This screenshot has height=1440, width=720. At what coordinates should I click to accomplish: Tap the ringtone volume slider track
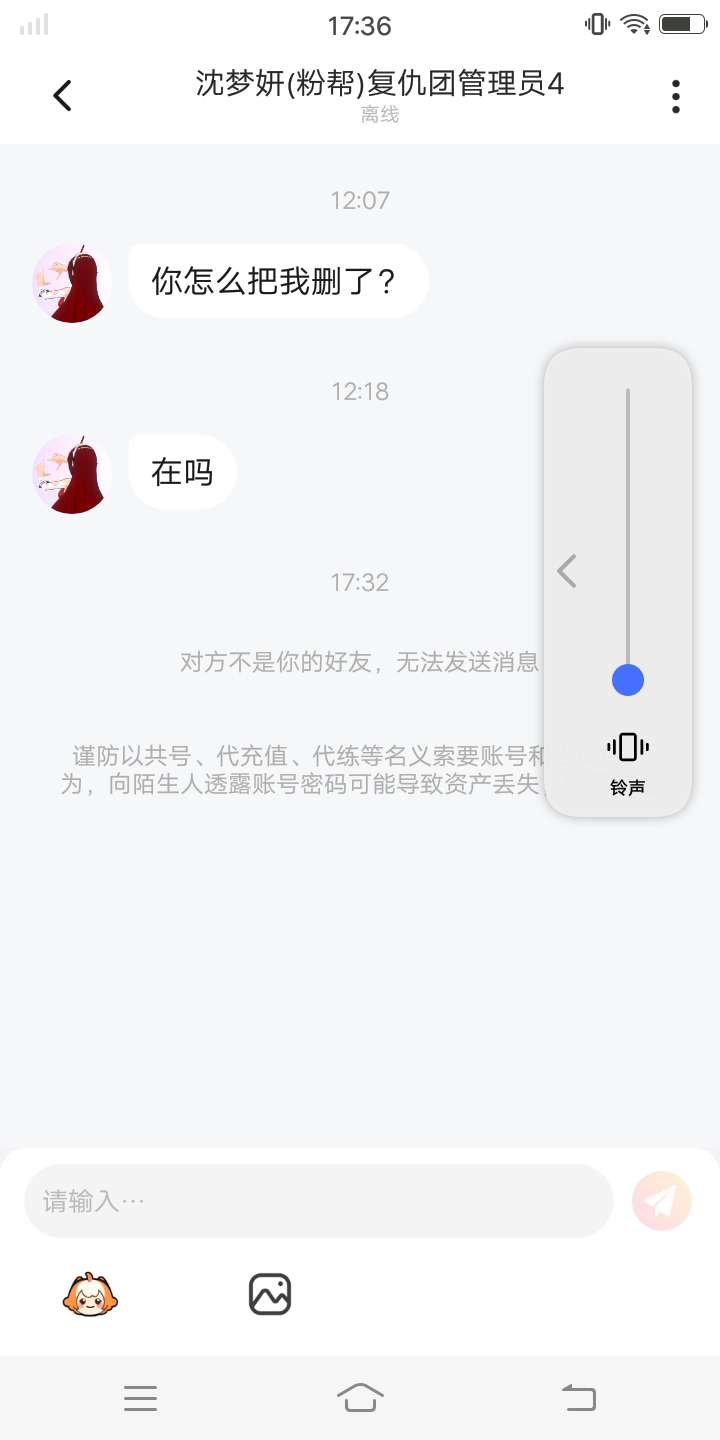tap(628, 530)
